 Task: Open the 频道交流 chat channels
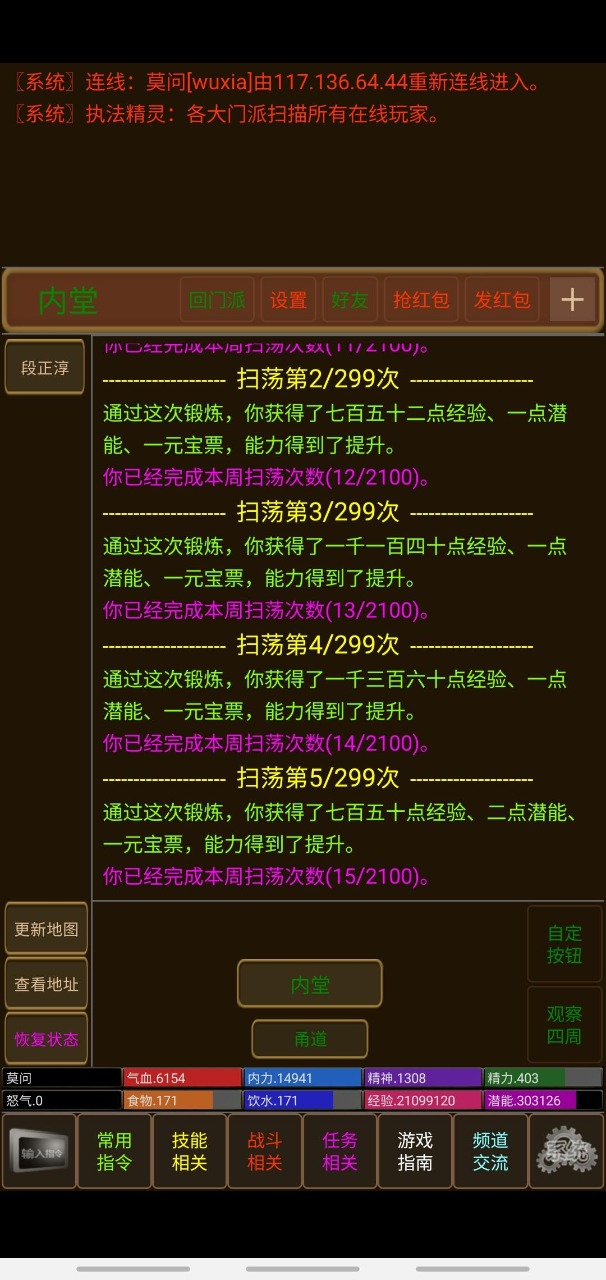[x=490, y=1151]
